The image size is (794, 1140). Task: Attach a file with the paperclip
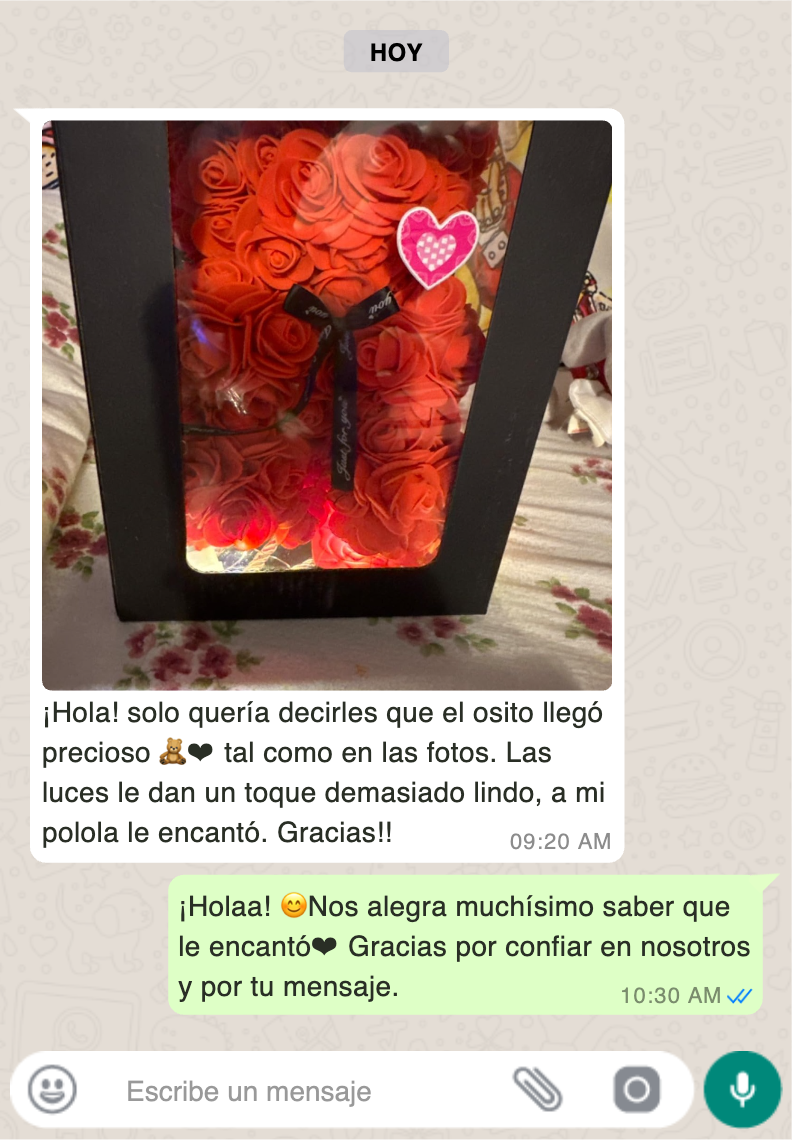[x=540, y=1089]
